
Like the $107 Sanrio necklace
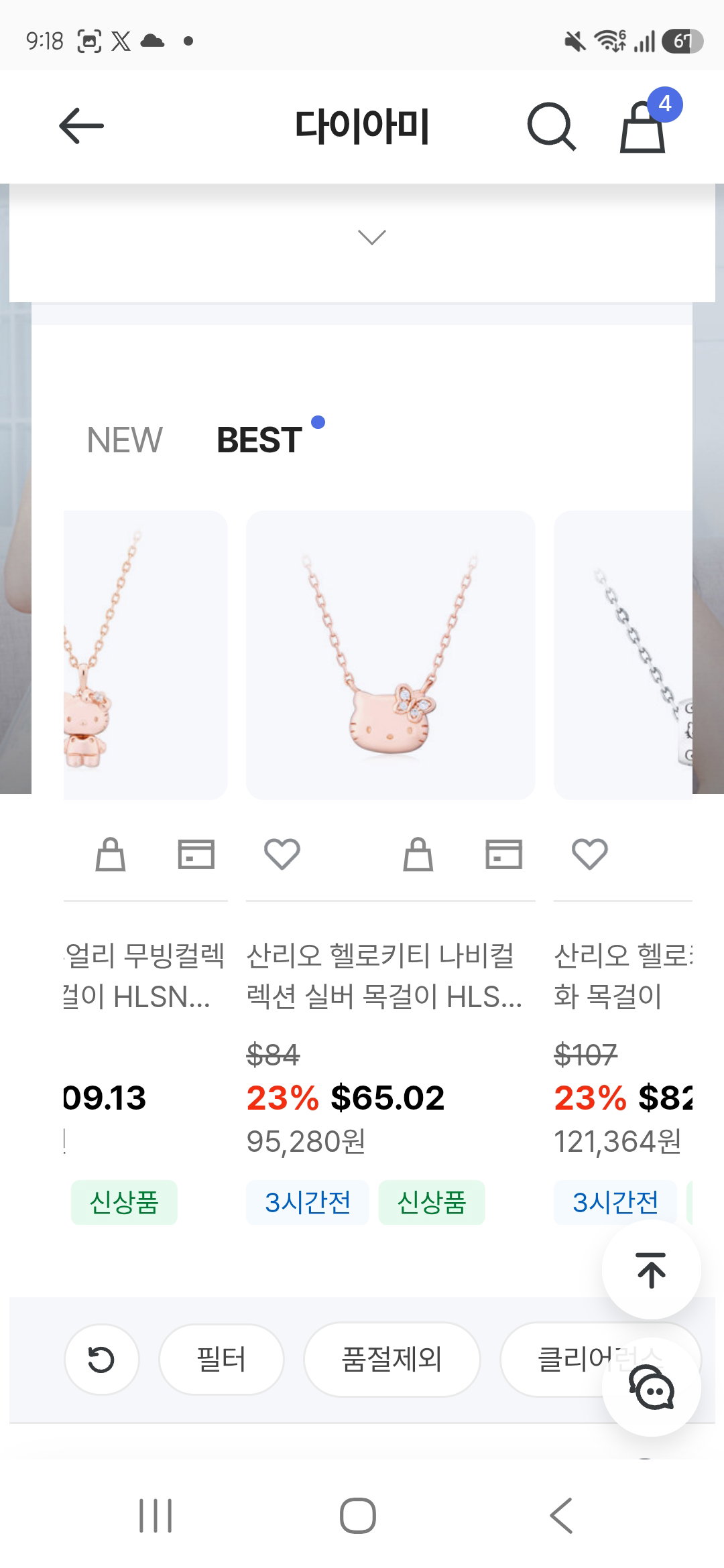click(x=589, y=854)
